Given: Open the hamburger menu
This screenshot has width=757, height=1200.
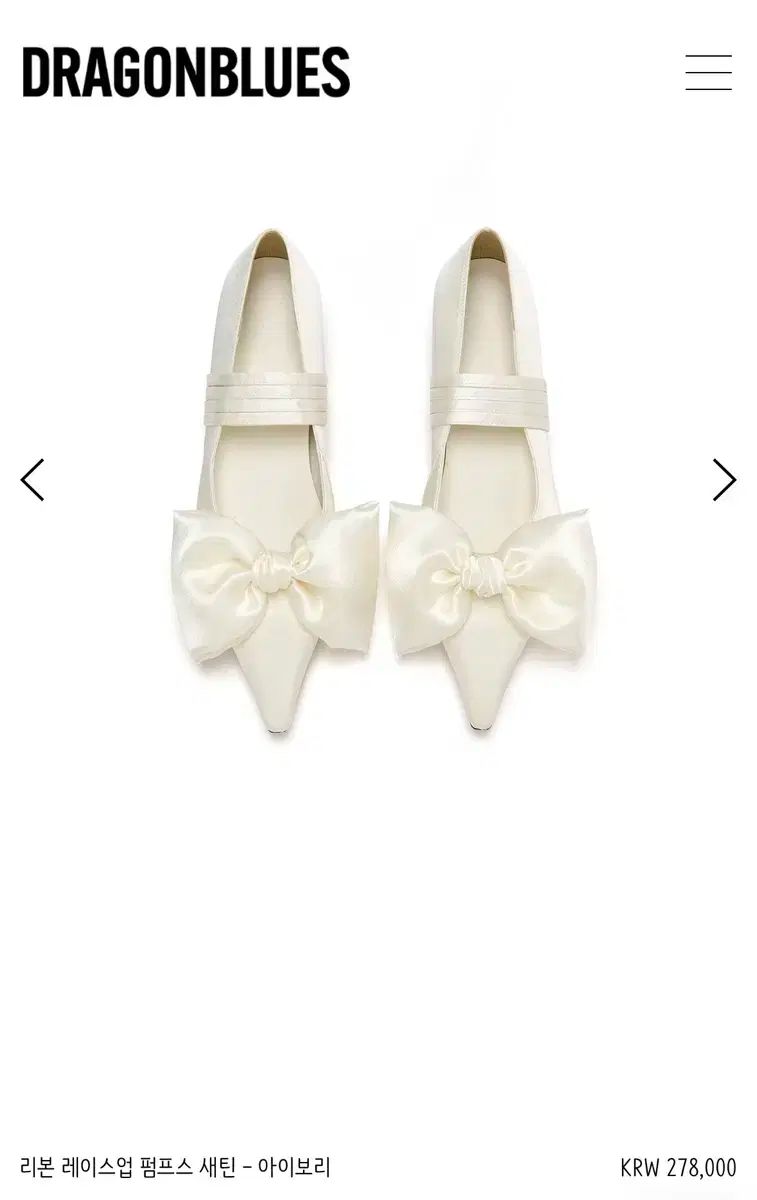Looking at the screenshot, I should point(708,73).
